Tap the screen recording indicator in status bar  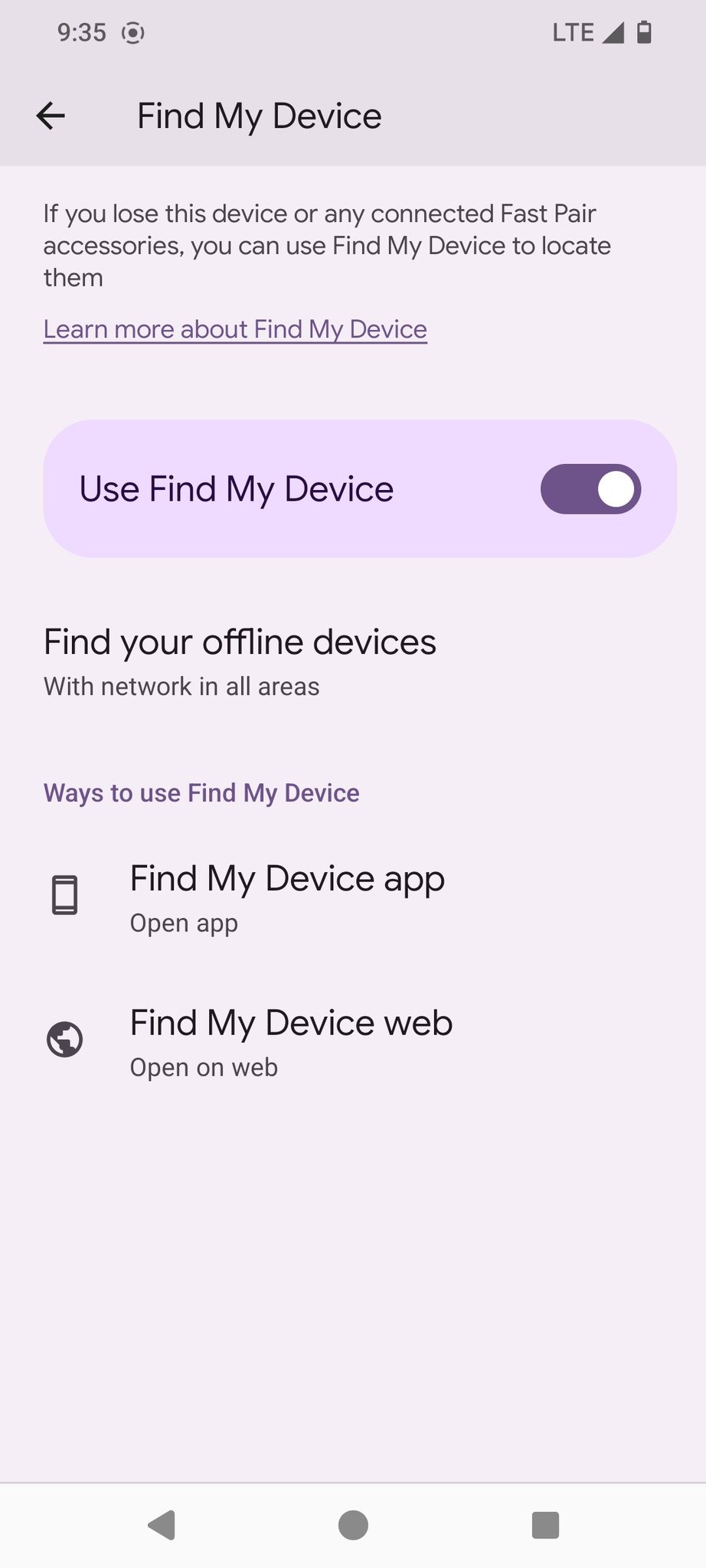132,32
